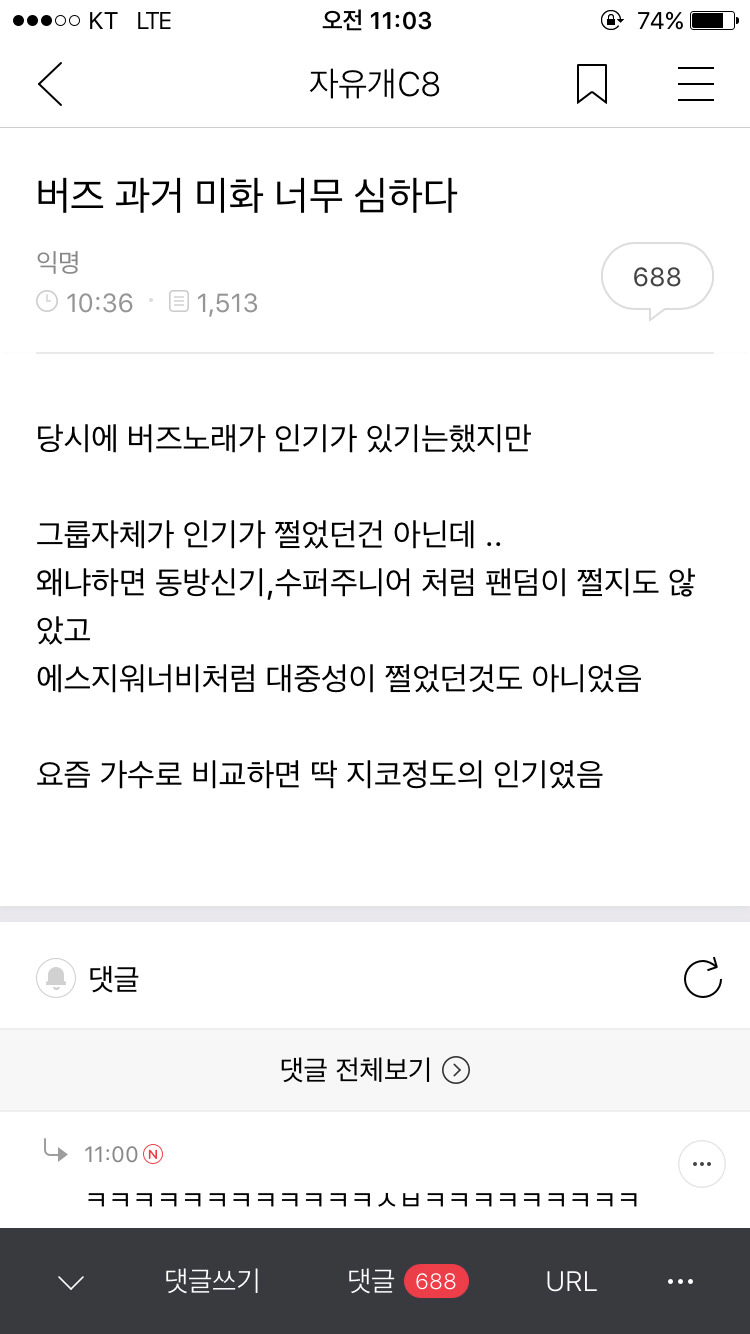Screen dimensions: 750x1334
Task: Tap the arrow circle beside 댓글 전체보기
Action: 456,1069
